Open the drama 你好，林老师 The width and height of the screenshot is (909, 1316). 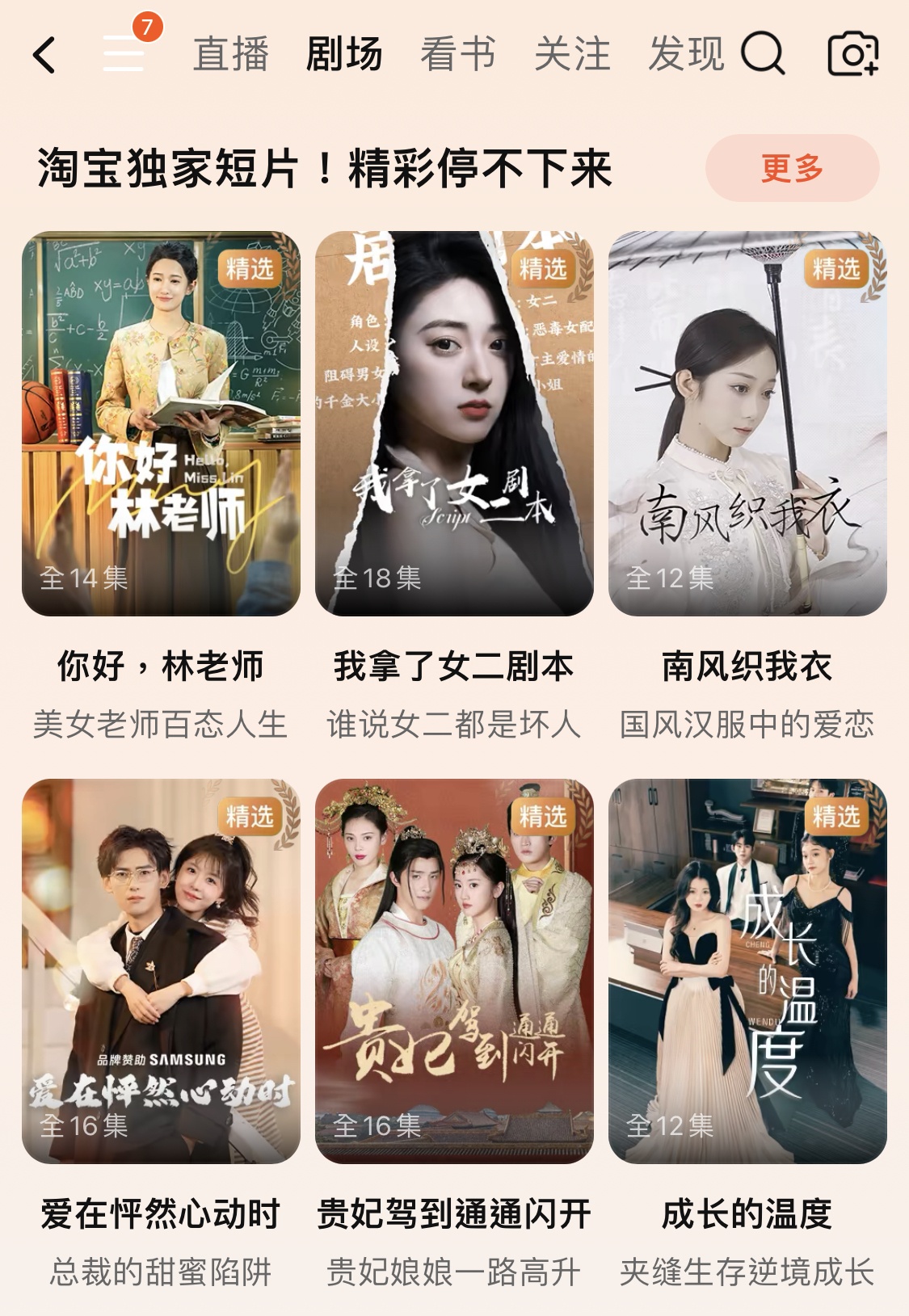tap(161, 424)
